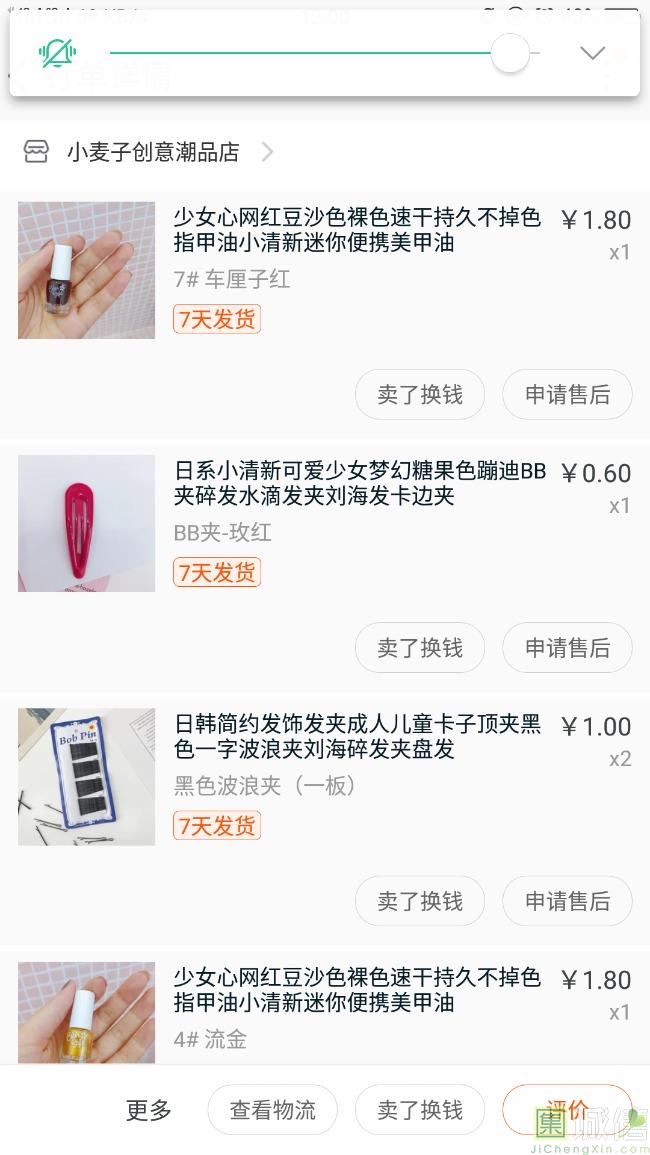Tap the muted ringer icon in volume panel

click(57, 53)
